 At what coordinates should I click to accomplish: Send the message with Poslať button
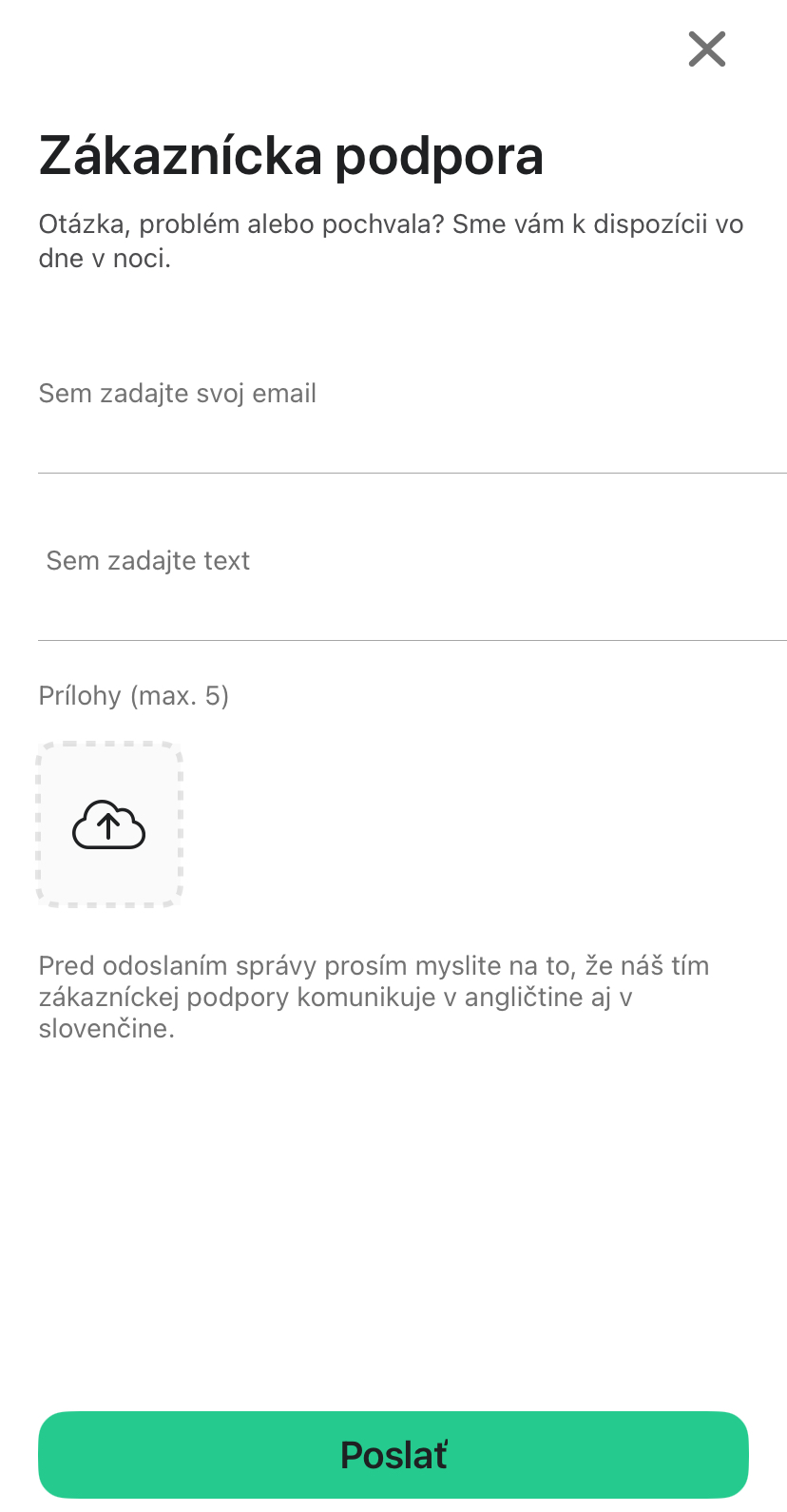point(393,1455)
